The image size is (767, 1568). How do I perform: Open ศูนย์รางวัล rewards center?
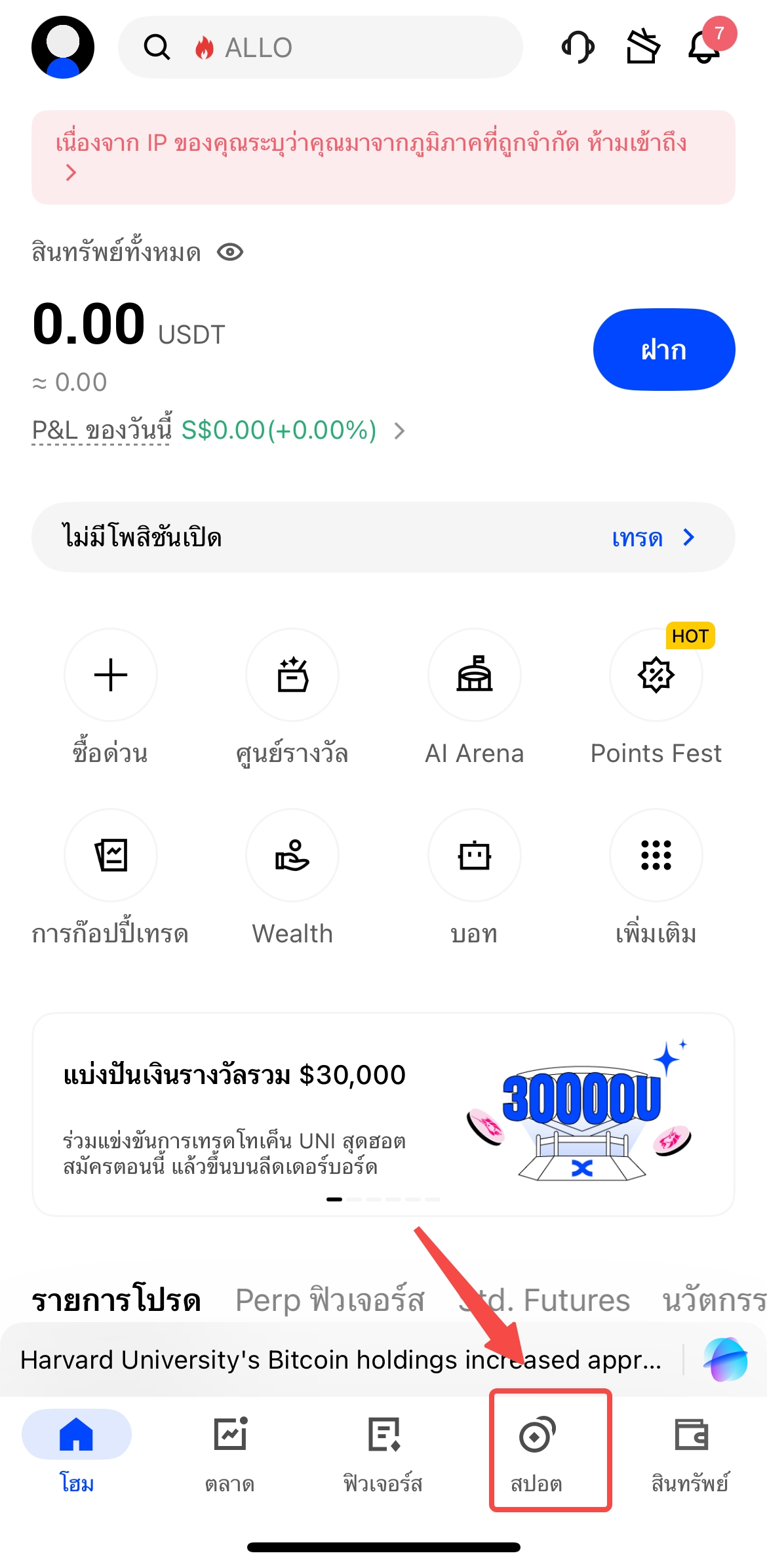pos(292,675)
